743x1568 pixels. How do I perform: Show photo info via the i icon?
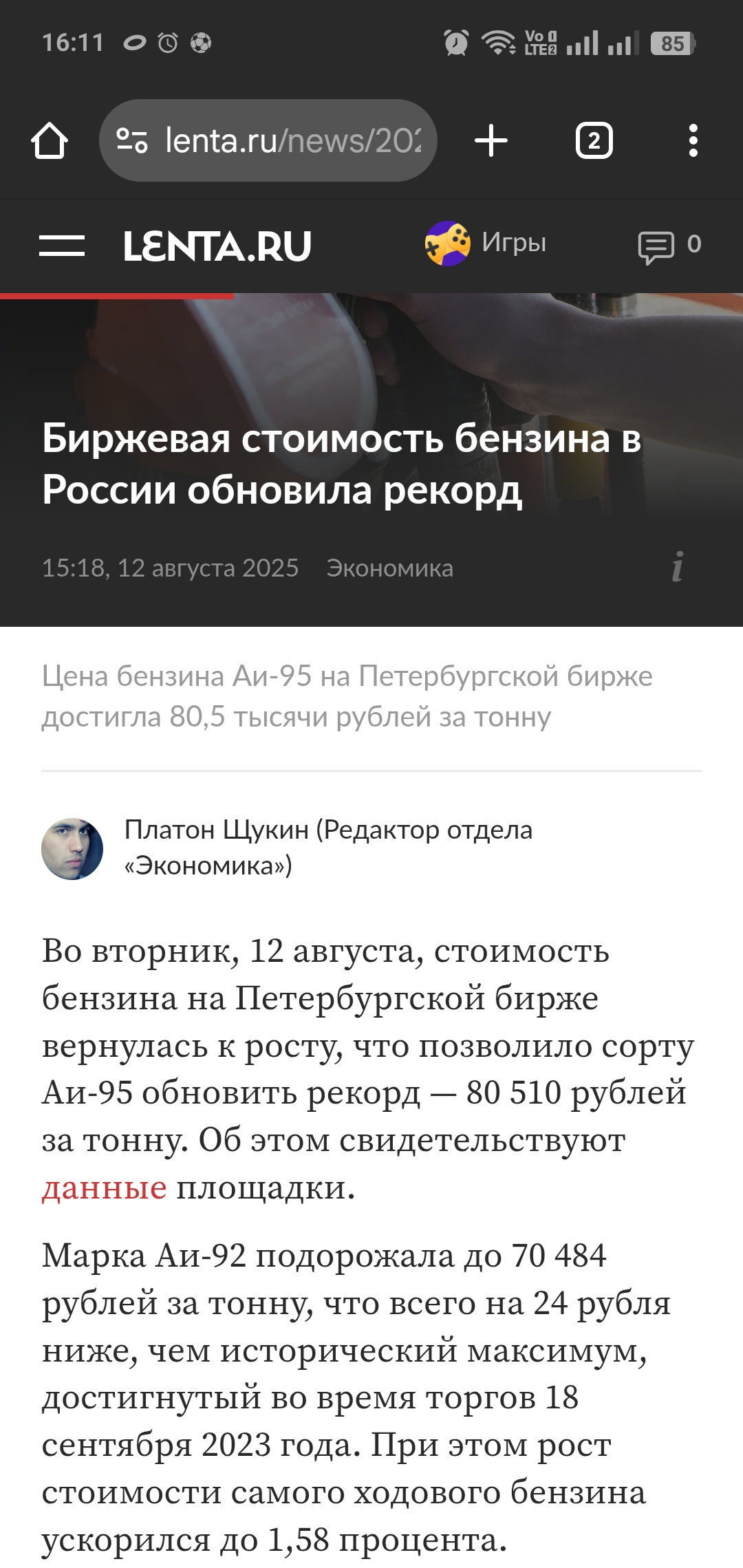[678, 567]
